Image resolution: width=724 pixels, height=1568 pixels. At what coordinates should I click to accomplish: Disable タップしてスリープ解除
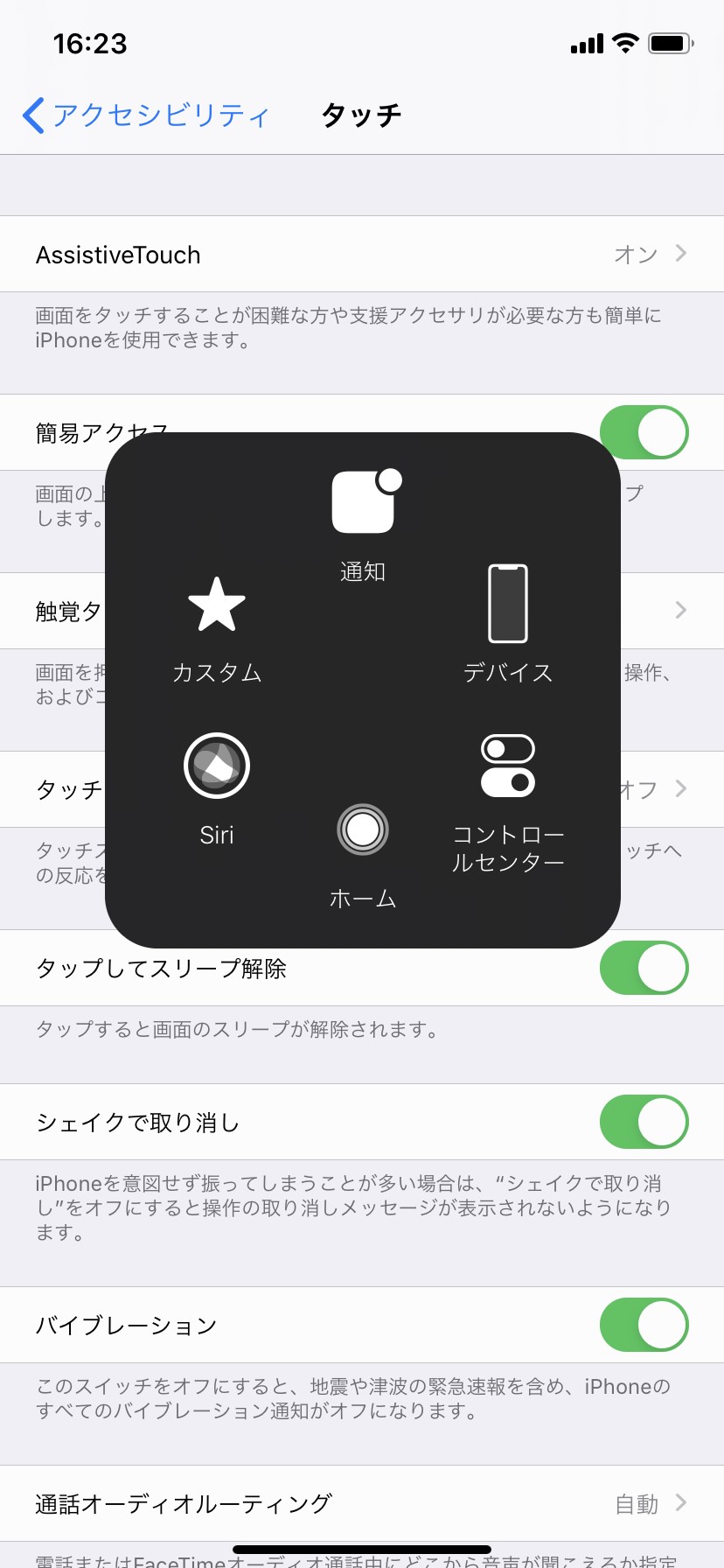click(644, 968)
